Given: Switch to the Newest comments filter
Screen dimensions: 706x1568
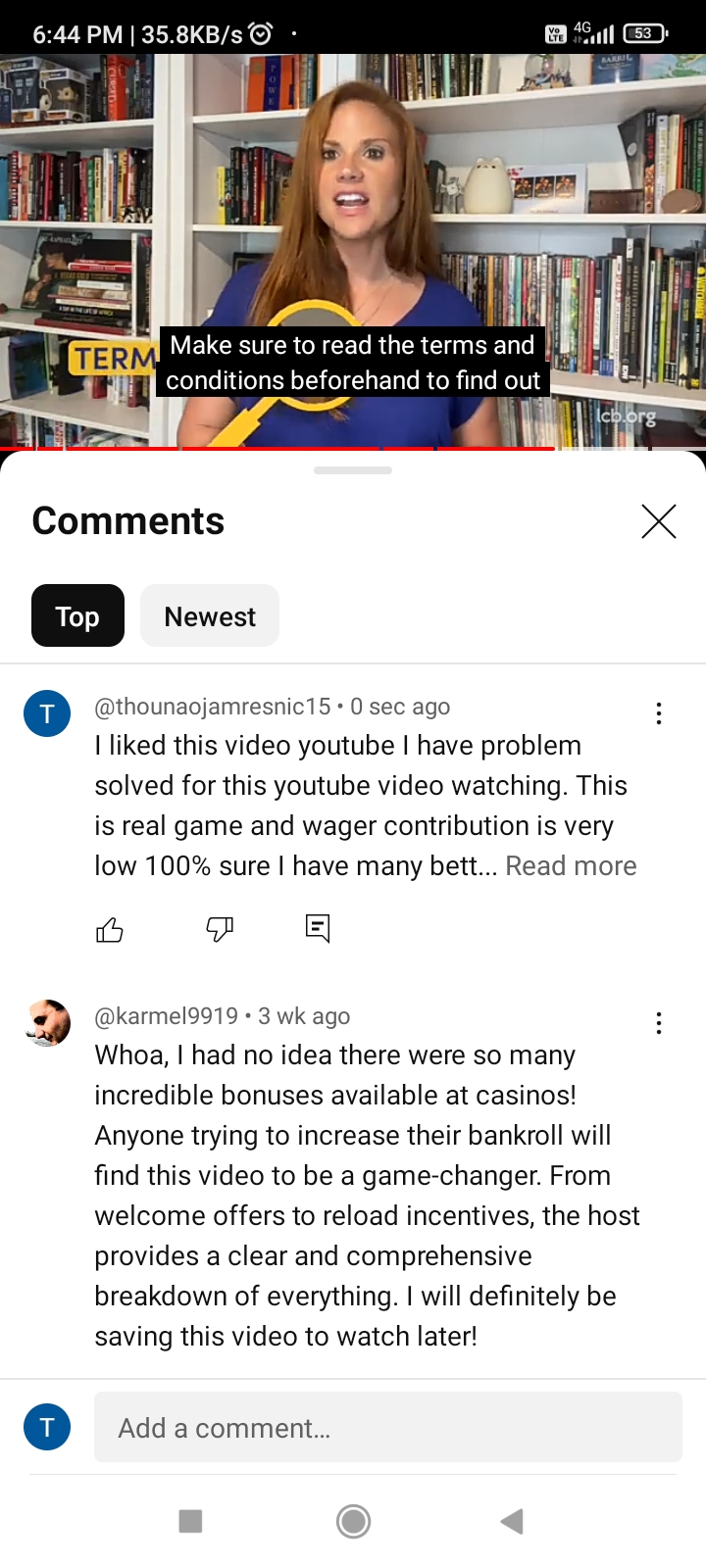Looking at the screenshot, I should pyautogui.click(x=210, y=616).
